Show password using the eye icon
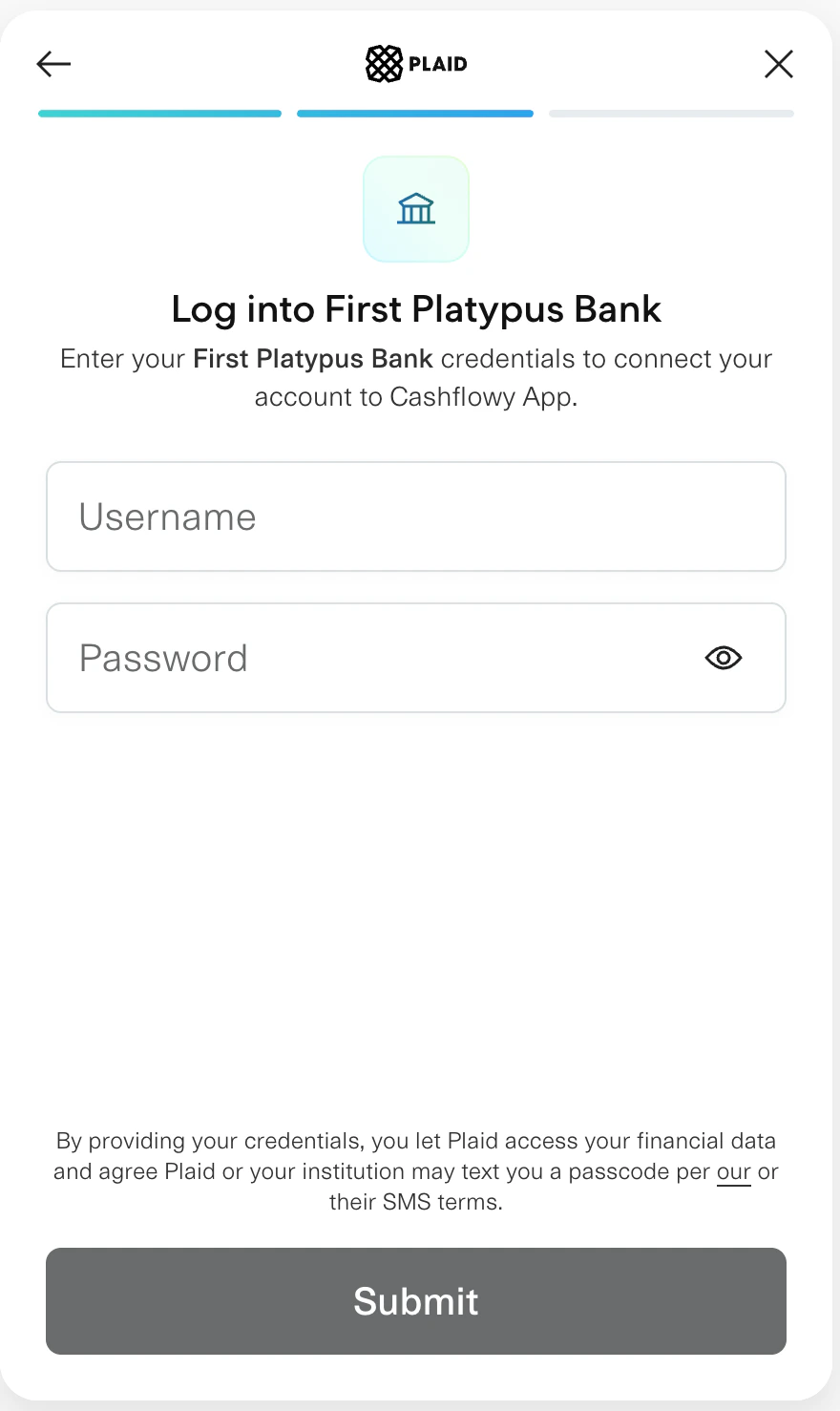Screen dimensions: 840x1411 (724, 658)
